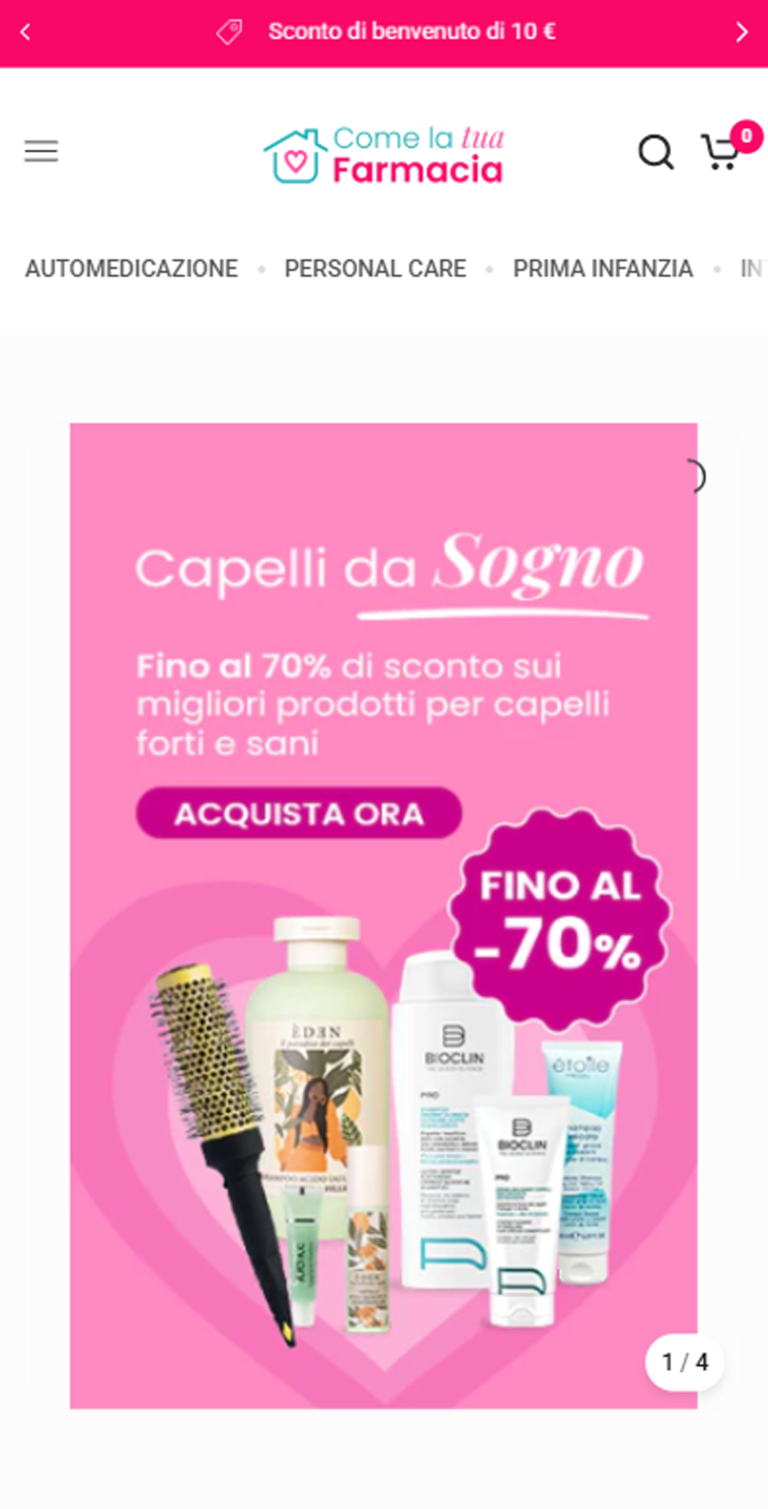The height and width of the screenshot is (1509, 768).
Task: Open the Automedicazione category
Action: [131, 269]
